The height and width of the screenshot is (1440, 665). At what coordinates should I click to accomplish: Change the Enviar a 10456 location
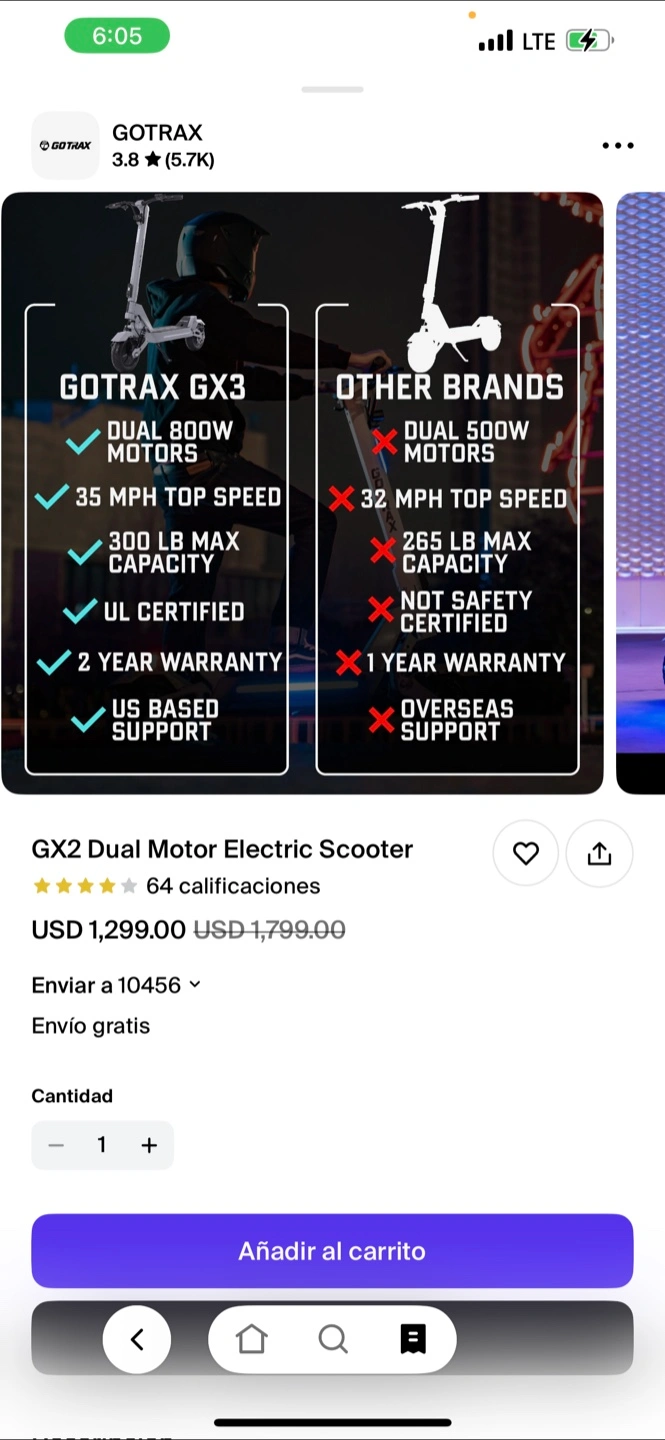click(x=116, y=985)
